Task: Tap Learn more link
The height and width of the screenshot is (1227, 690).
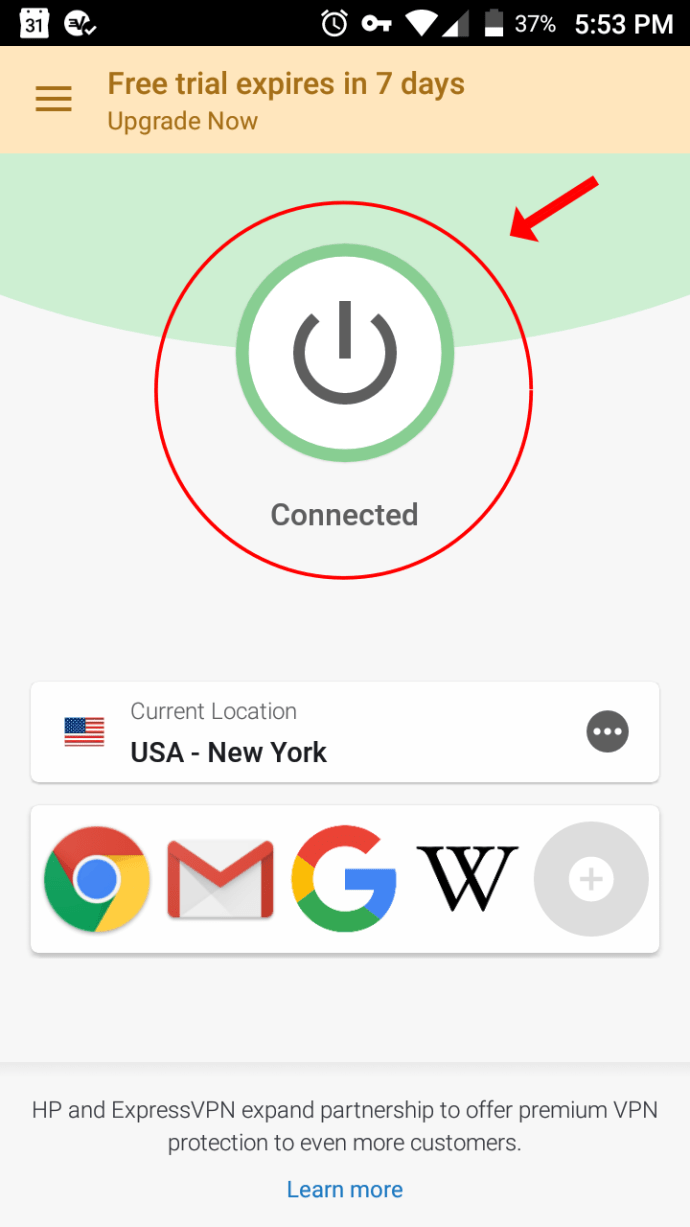Action: (x=345, y=1189)
